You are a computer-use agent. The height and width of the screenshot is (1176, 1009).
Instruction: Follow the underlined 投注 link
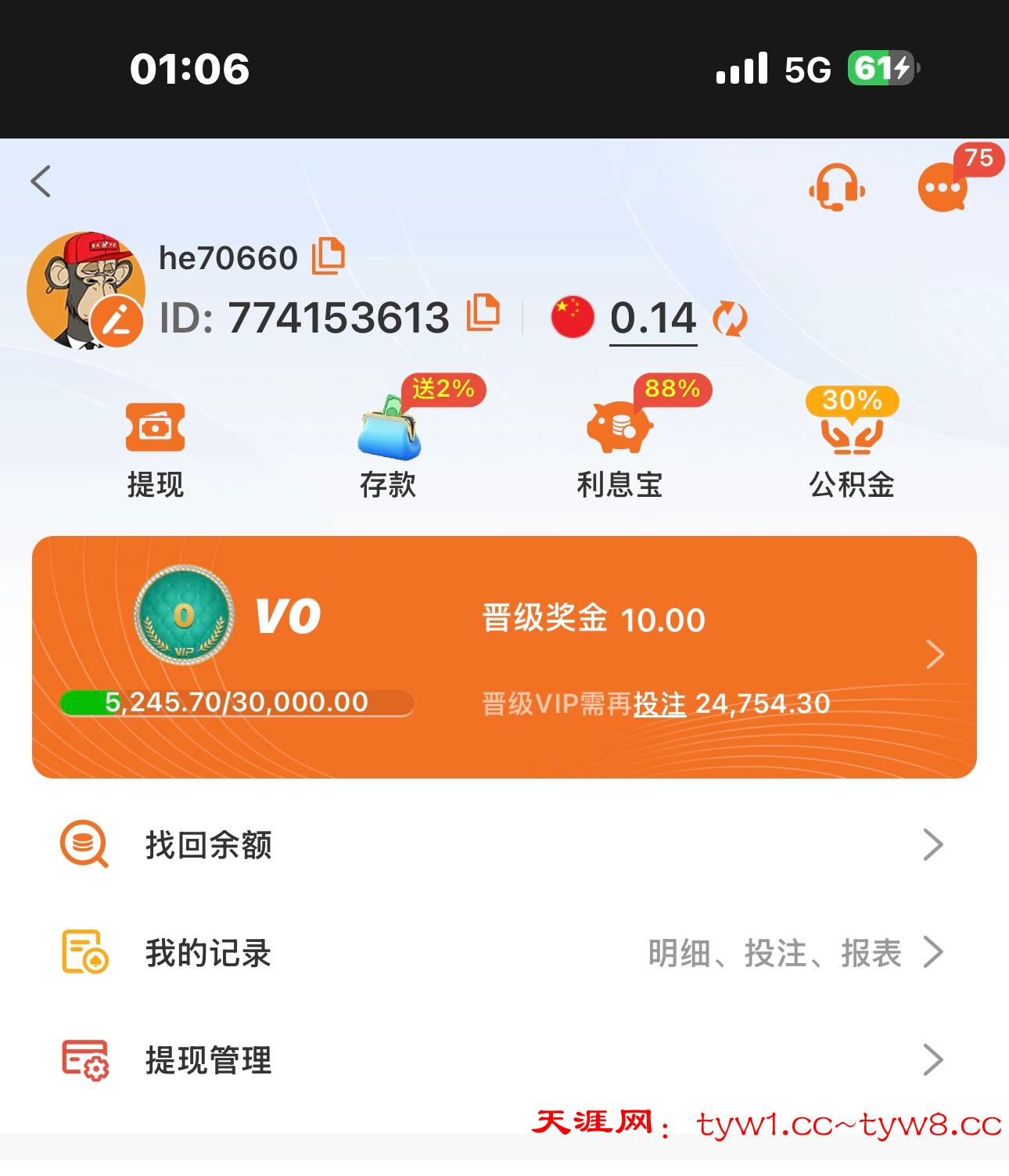click(659, 704)
